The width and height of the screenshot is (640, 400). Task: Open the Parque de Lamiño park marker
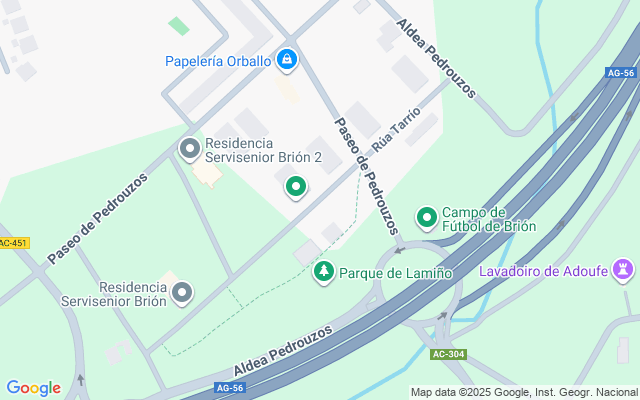click(324, 271)
